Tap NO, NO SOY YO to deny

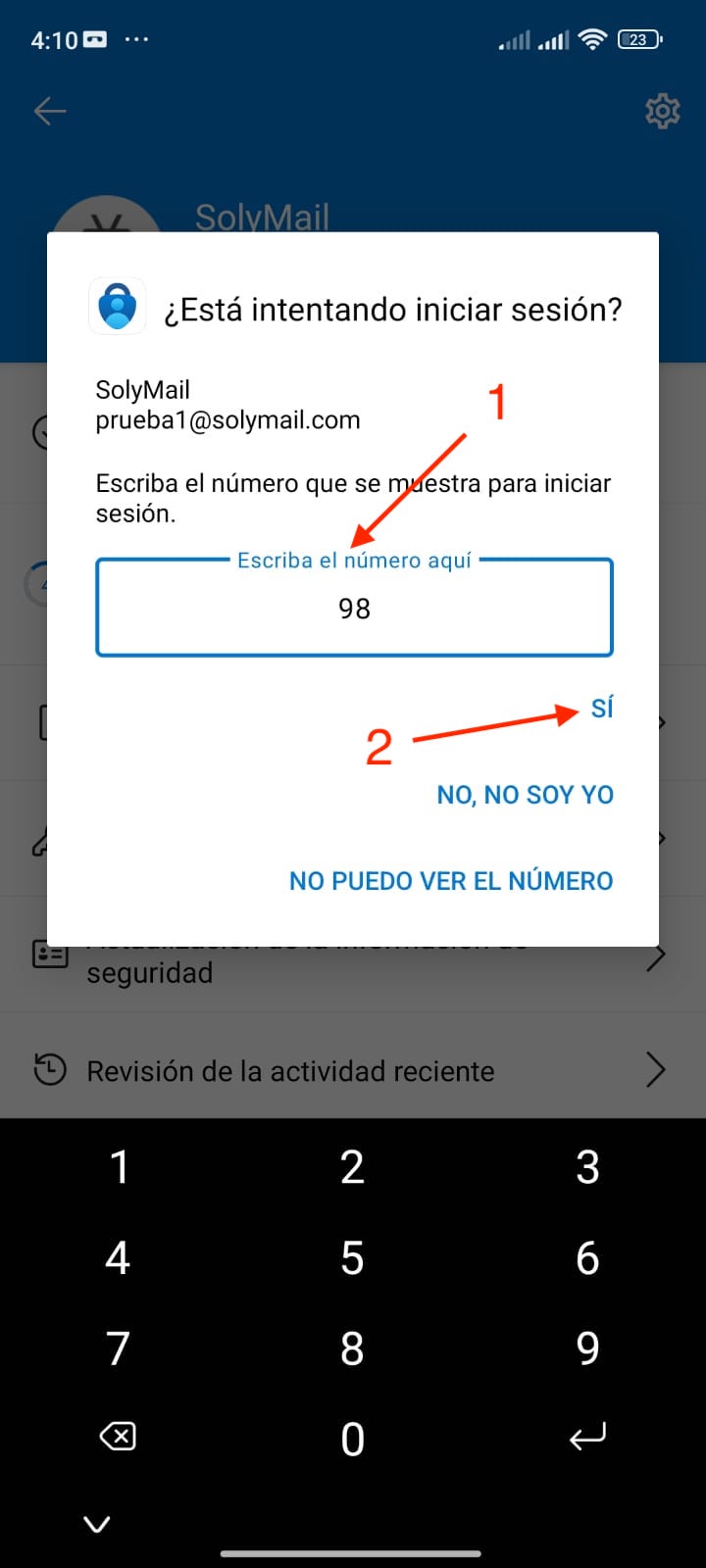525,795
